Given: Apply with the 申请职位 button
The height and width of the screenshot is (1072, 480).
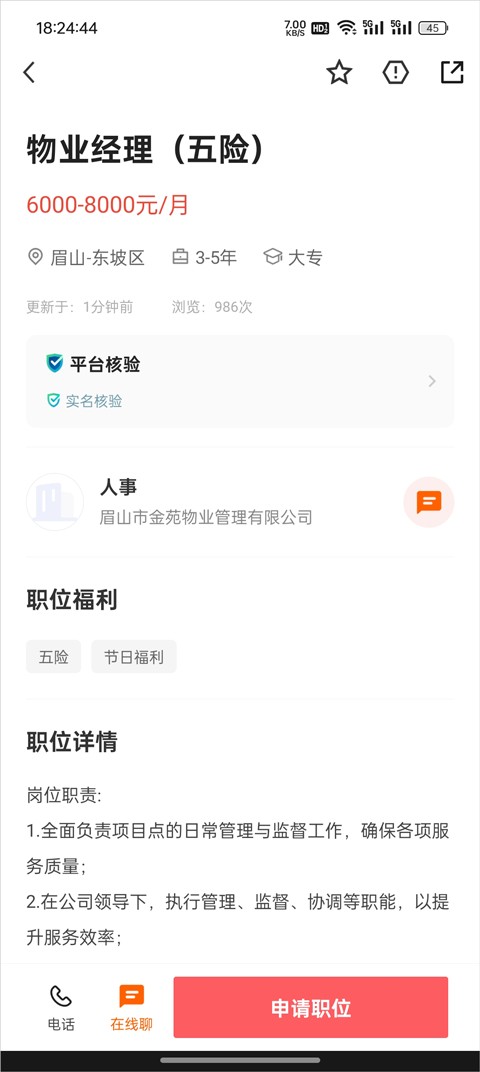Looking at the screenshot, I should tap(311, 1008).
